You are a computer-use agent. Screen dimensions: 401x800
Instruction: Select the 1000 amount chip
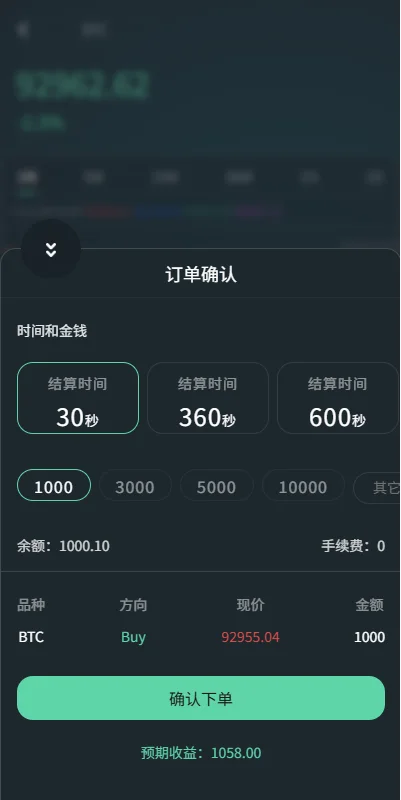click(x=54, y=485)
